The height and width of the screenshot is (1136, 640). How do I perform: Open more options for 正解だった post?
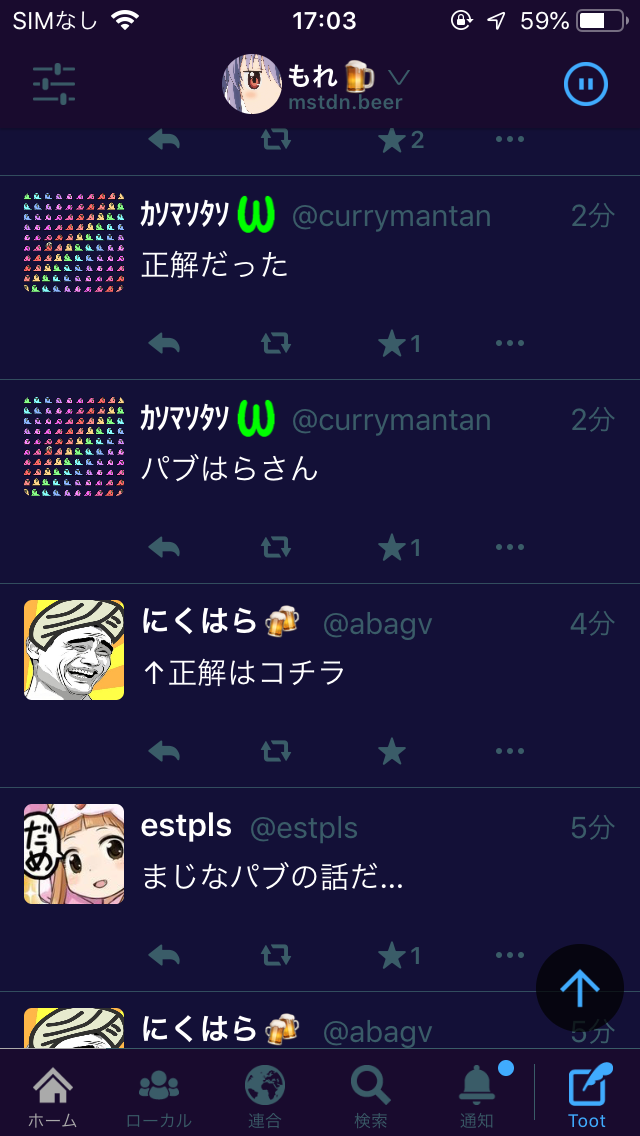(510, 344)
